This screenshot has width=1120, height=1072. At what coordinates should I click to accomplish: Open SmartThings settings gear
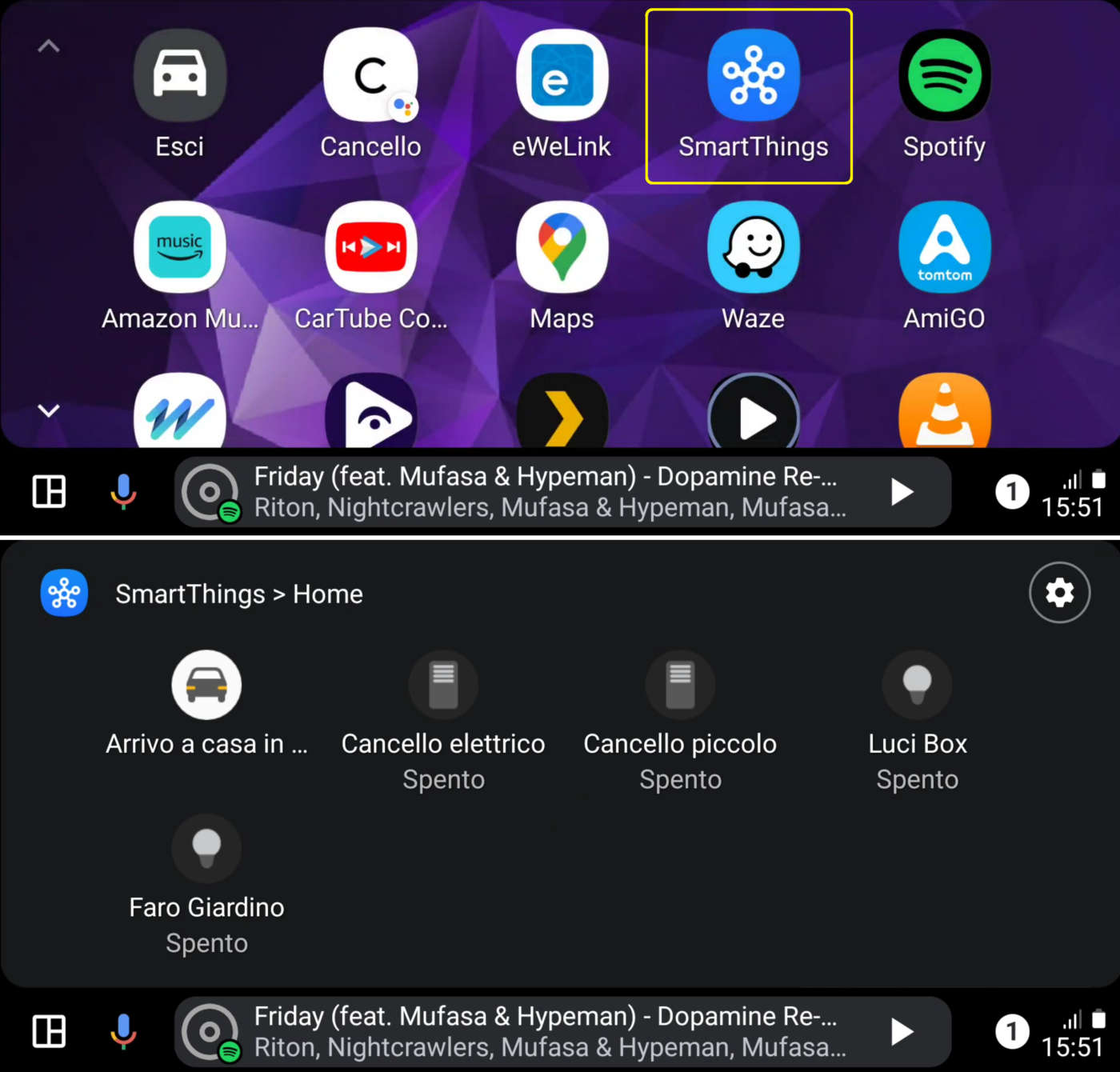point(1059,593)
